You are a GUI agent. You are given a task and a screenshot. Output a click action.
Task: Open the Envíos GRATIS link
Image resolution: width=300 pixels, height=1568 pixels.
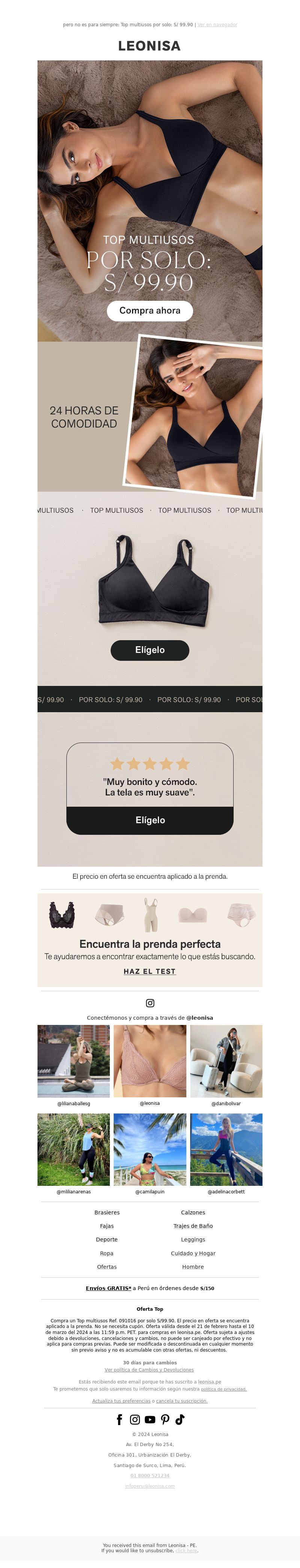point(108,1288)
